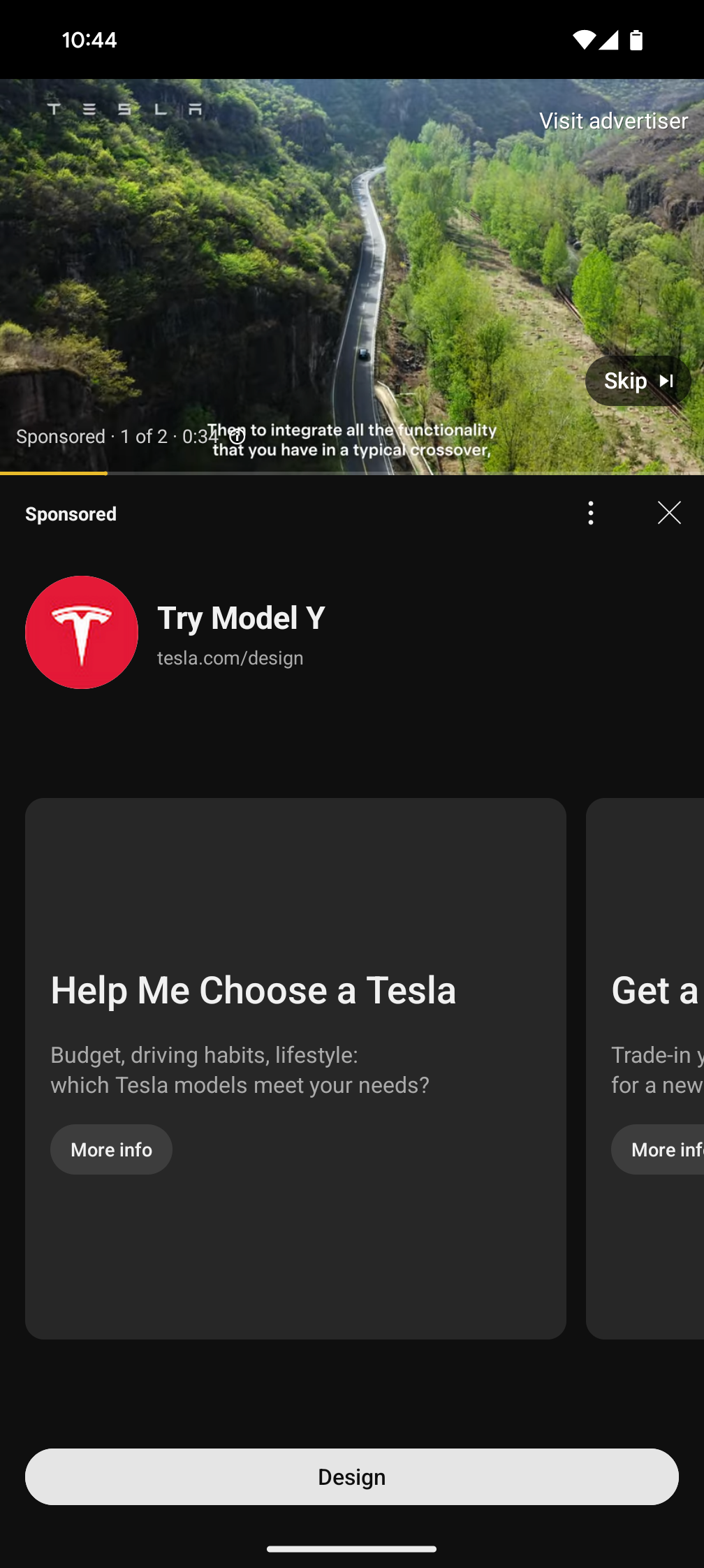Open the ad's three-dot options menu
This screenshot has width=704, height=1568.
tap(590, 513)
